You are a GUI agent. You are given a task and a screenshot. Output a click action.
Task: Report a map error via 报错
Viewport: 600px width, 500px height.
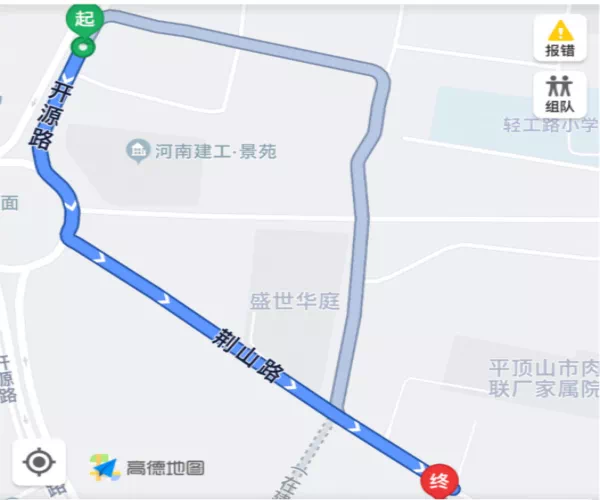pyautogui.click(x=559, y=38)
